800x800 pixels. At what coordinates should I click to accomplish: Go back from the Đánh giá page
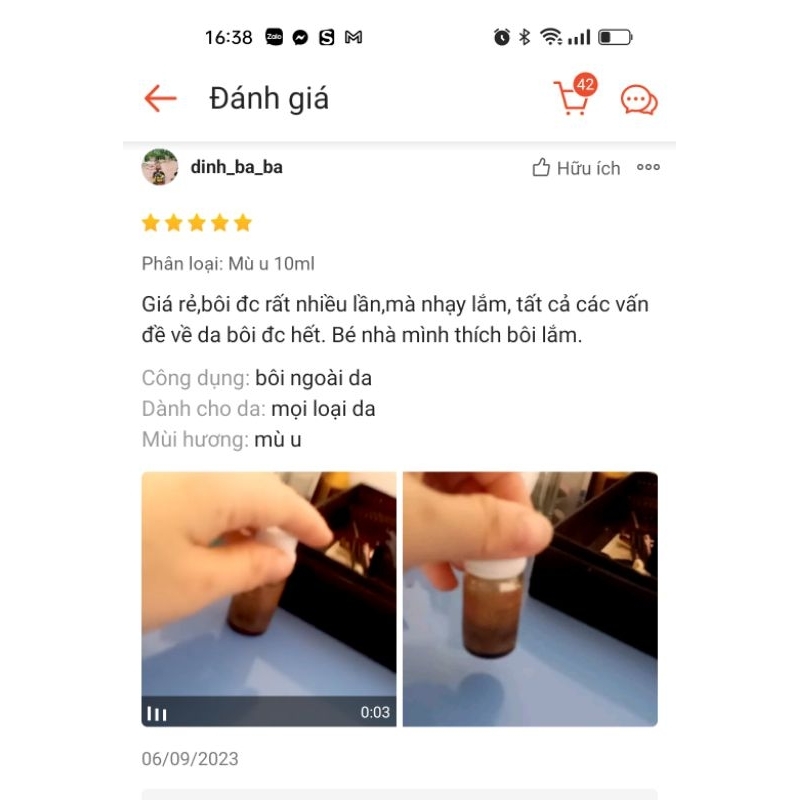point(160,98)
